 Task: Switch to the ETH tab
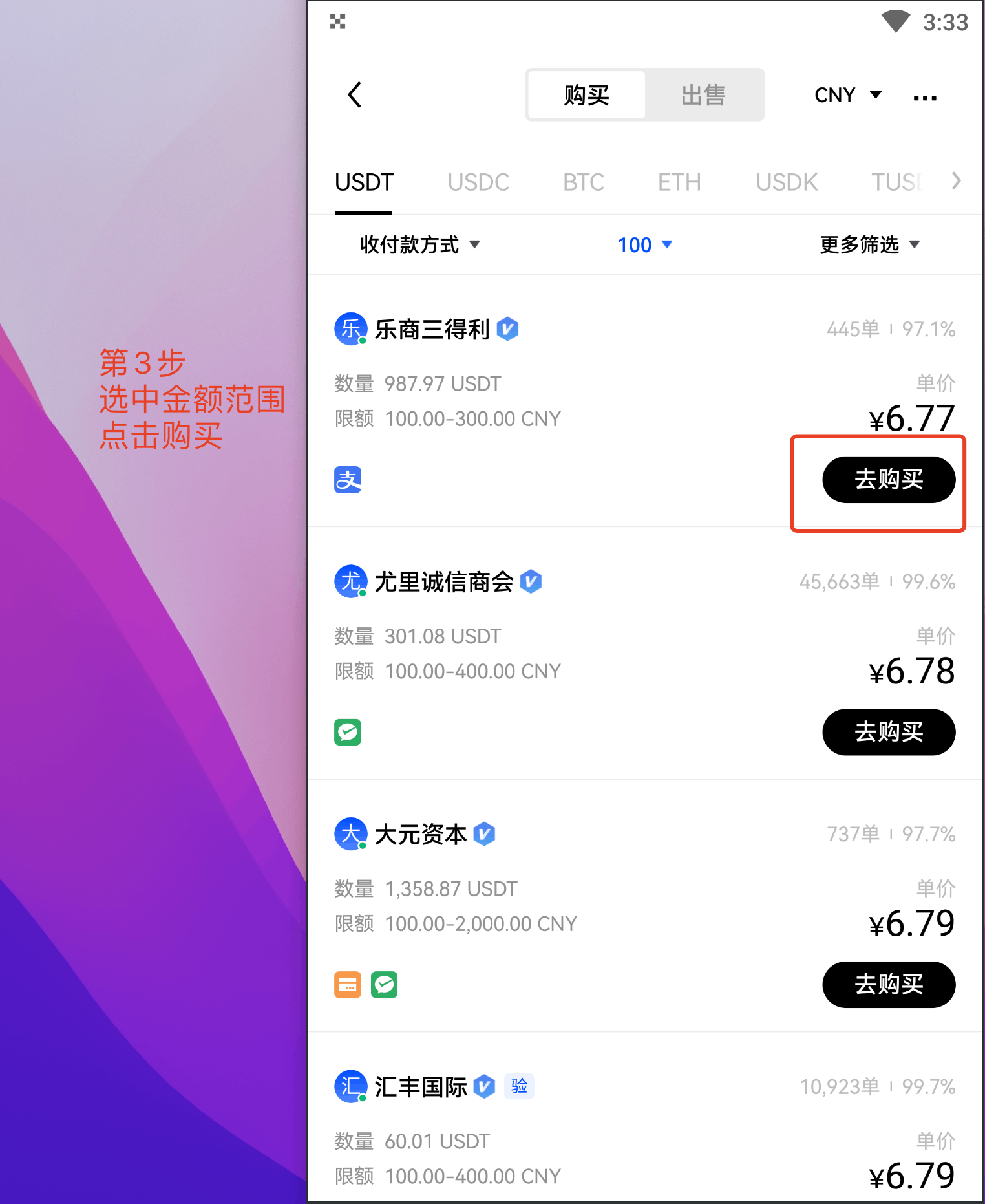coord(679,182)
